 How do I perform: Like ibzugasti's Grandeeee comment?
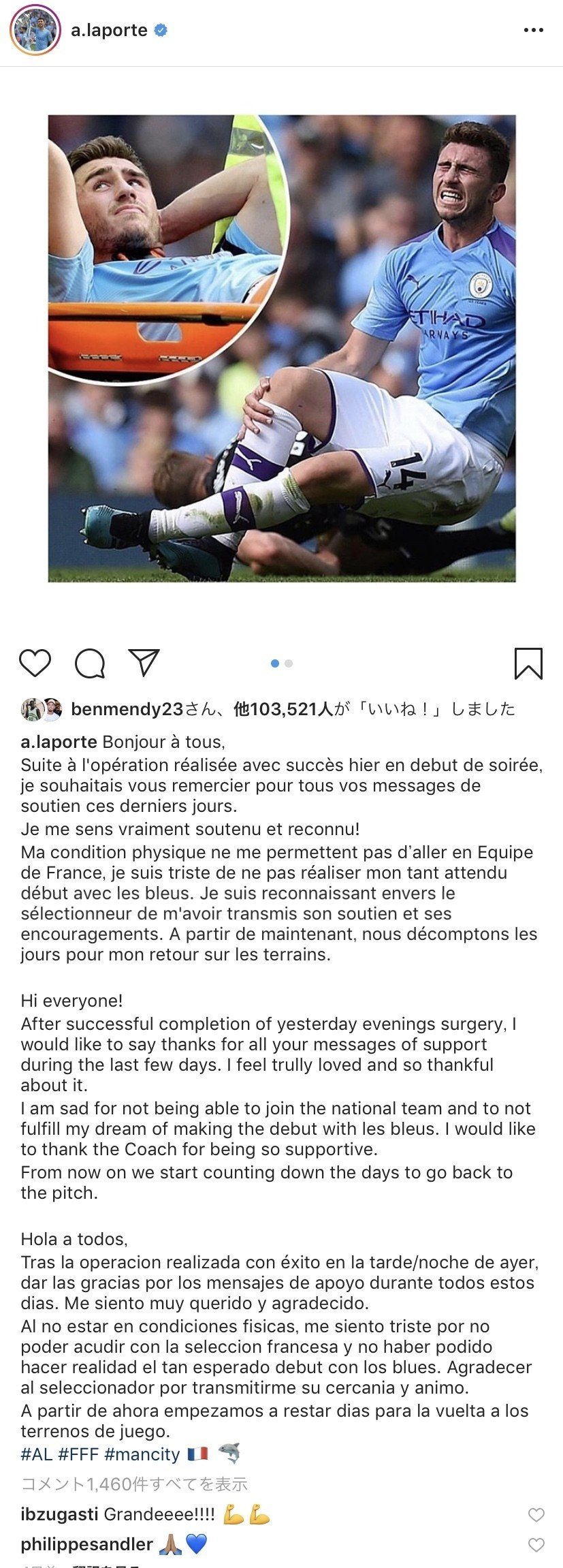coord(536,1515)
